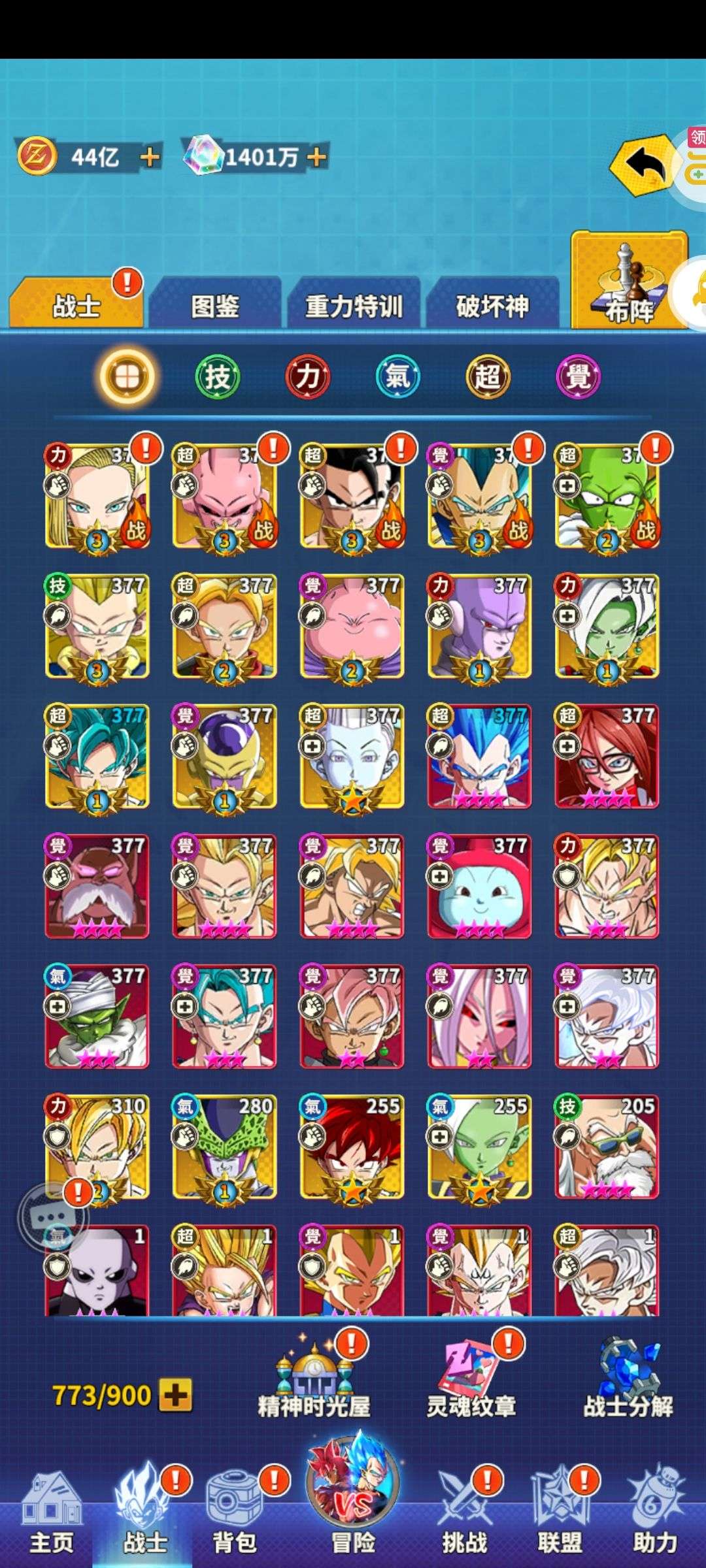This screenshot has height=1568, width=706.
Task: Filter warriors by 力 type
Action: tap(307, 377)
